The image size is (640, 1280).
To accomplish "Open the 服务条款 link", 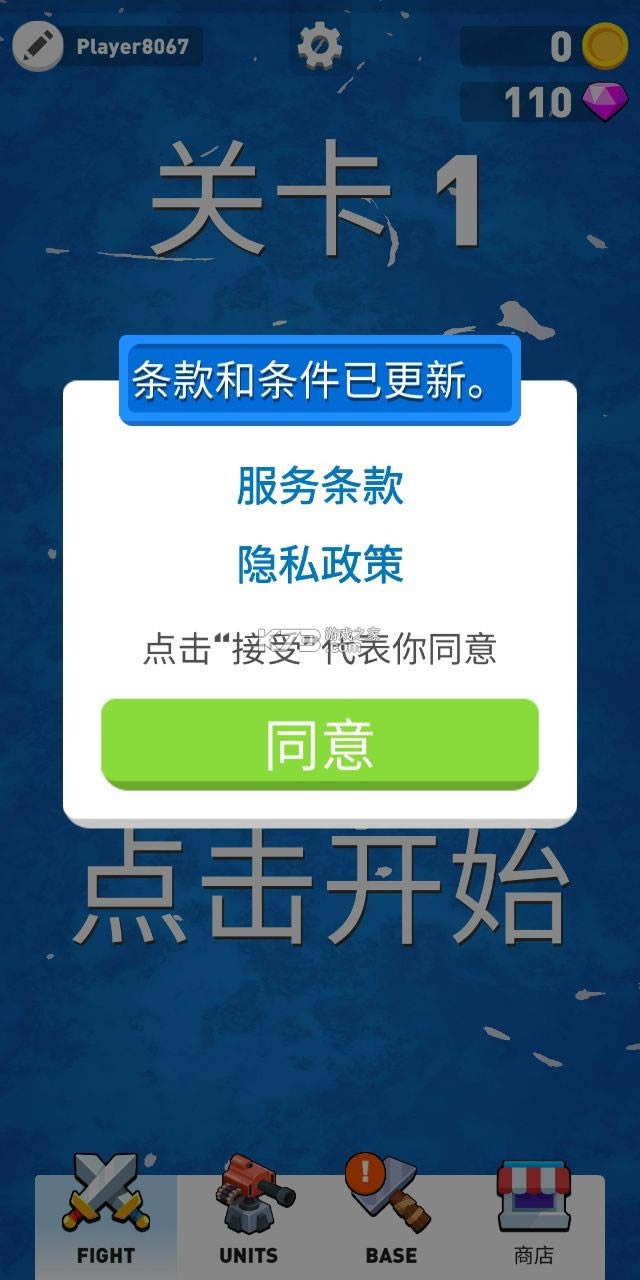I will (320, 487).
